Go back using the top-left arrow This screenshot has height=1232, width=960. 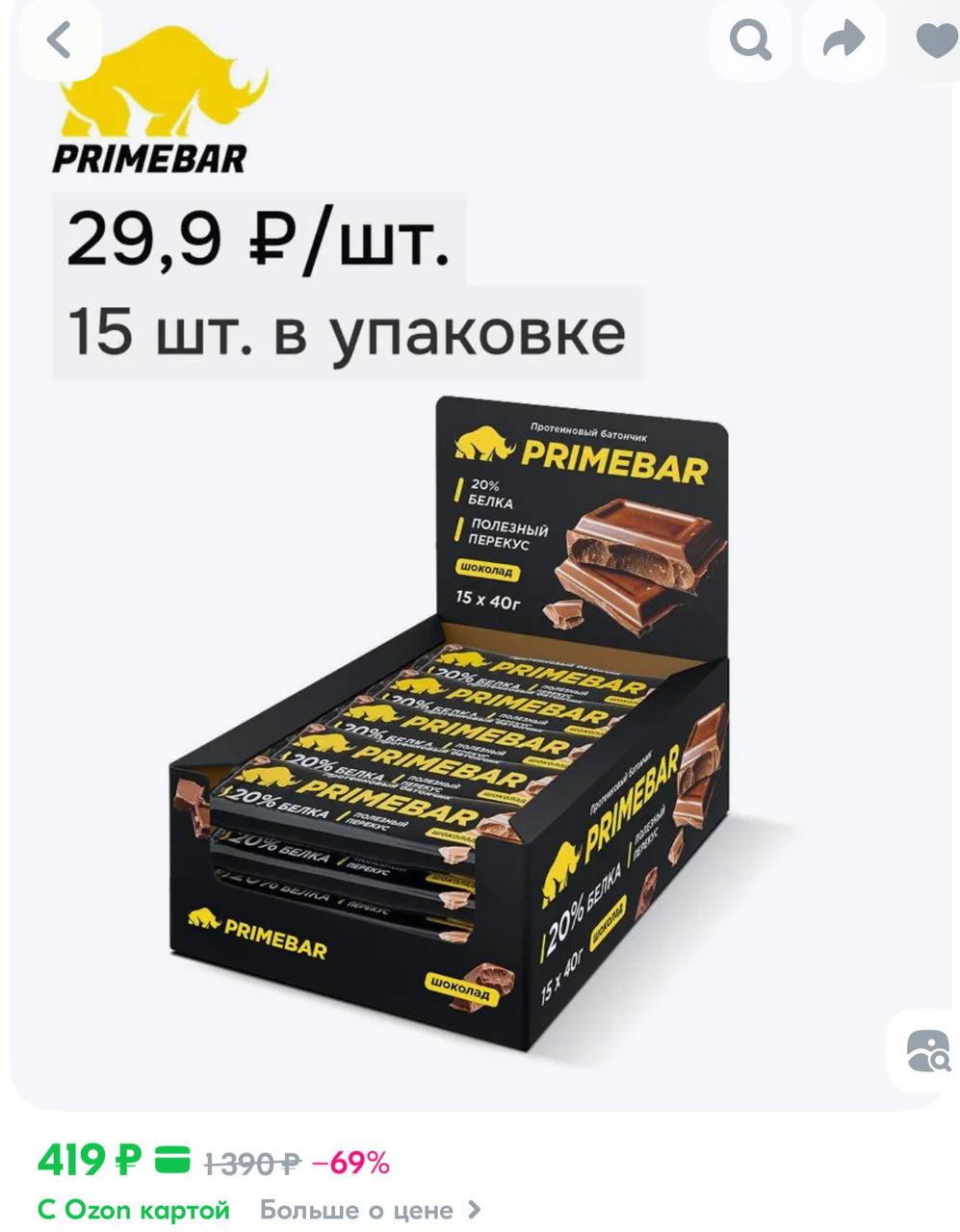[x=59, y=40]
